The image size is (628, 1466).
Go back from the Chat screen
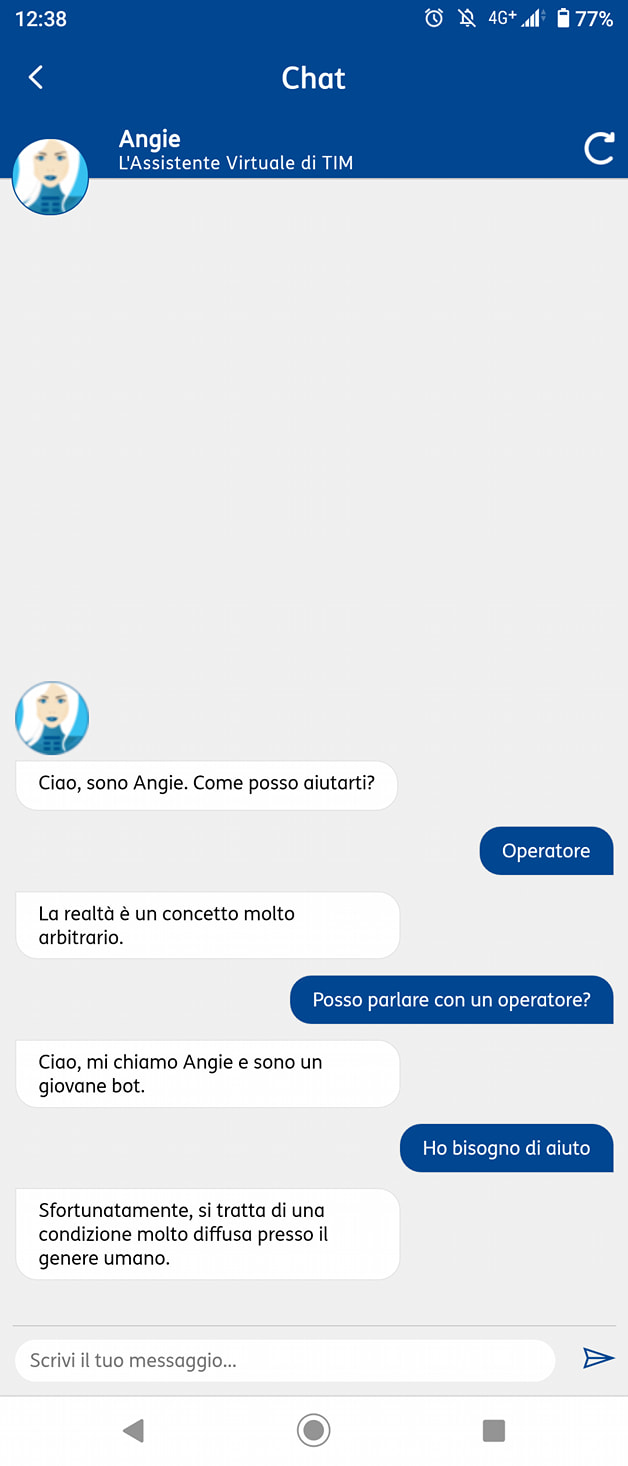tap(36, 77)
